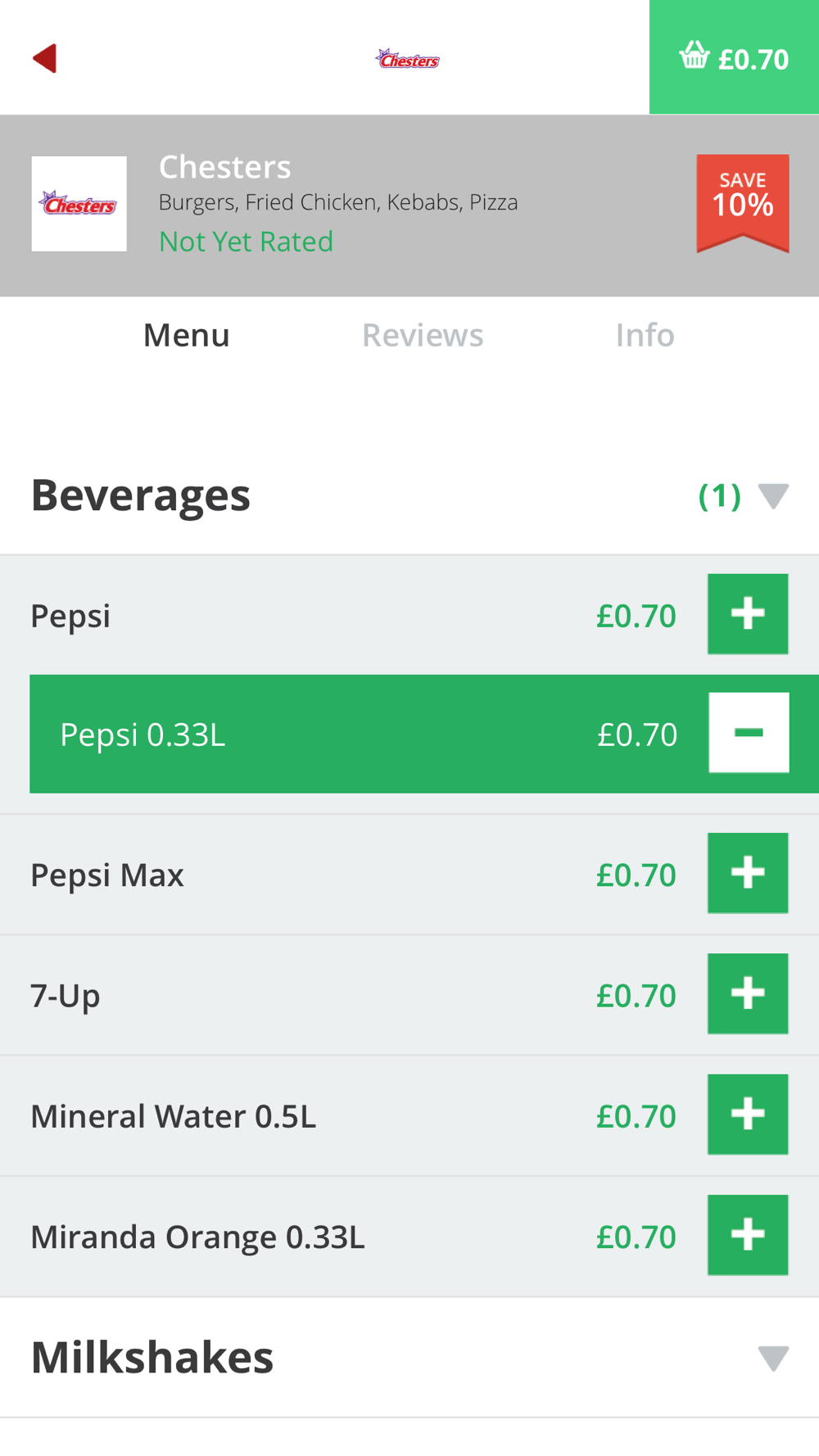The image size is (819, 1456).
Task: Collapse the Beverages section
Action: 773,496
